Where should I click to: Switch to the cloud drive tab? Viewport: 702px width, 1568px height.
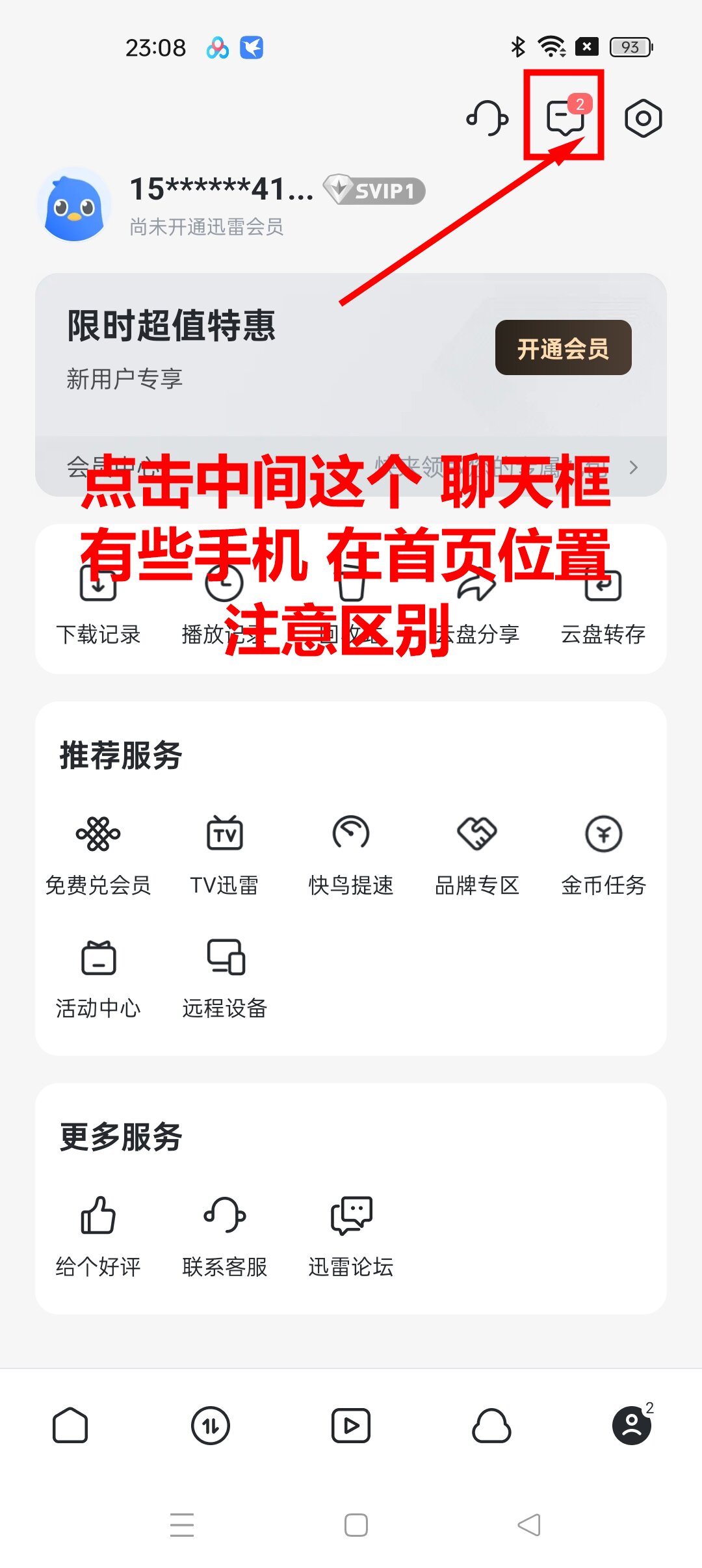(x=491, y=1425)
